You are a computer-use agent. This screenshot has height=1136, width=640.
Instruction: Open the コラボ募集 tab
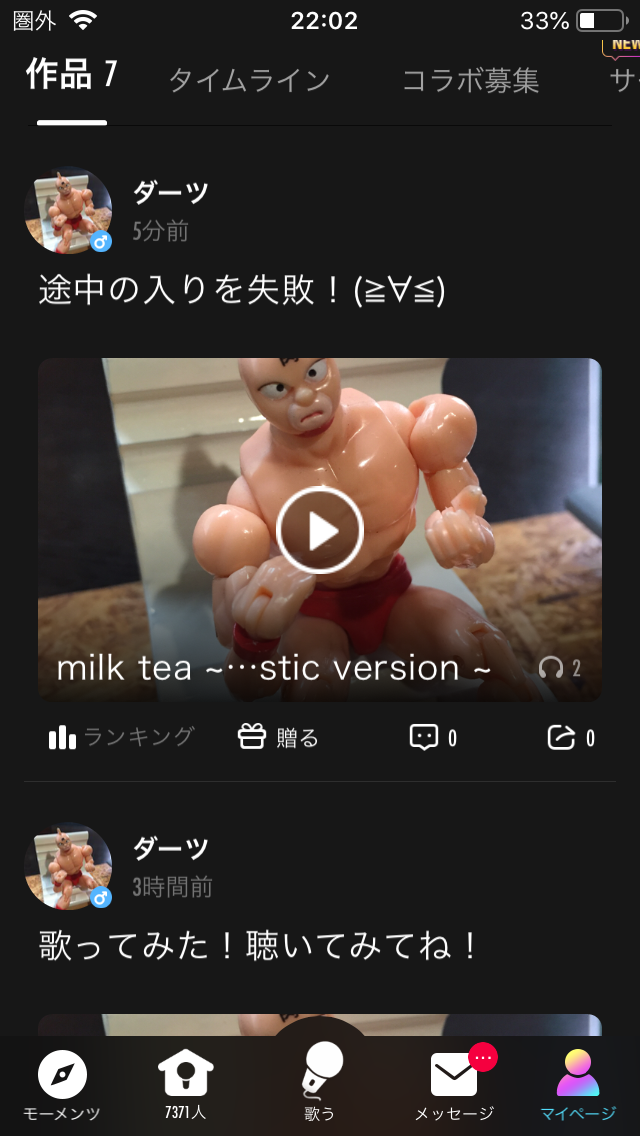point(470,80)
